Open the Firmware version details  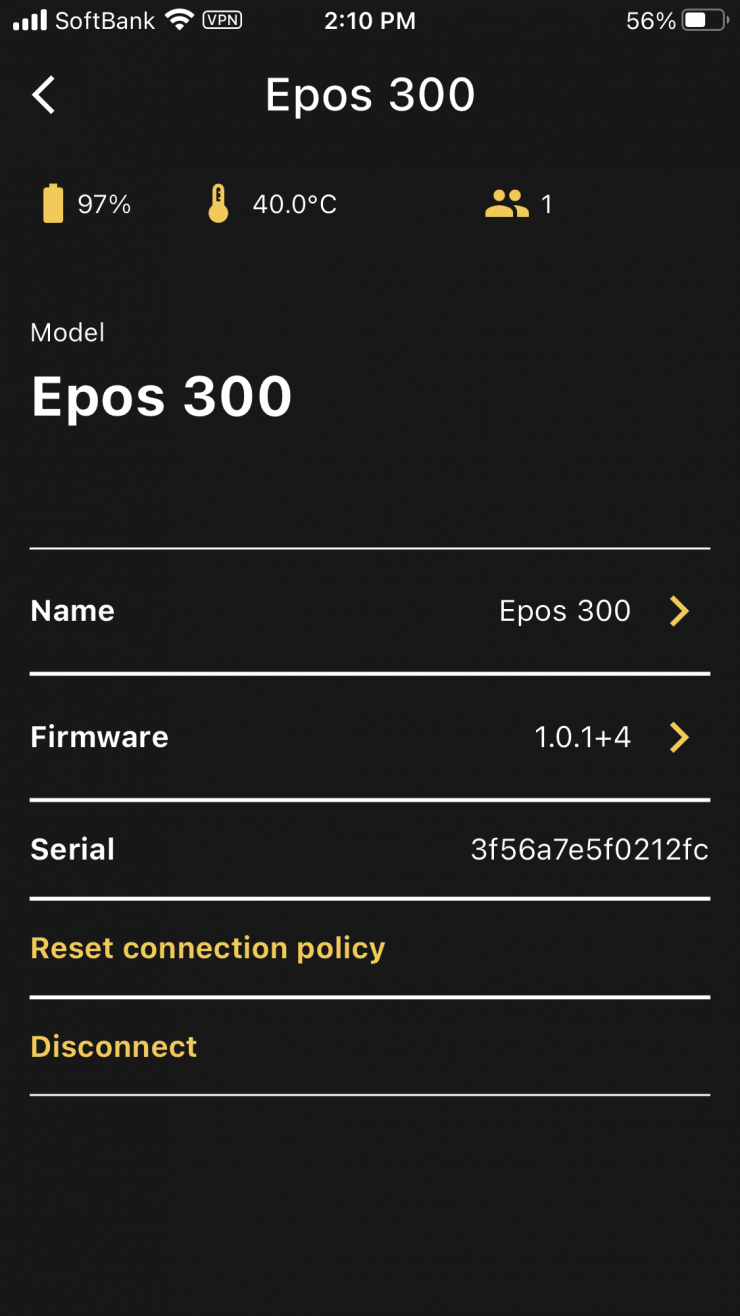click(x=370, y=738)
